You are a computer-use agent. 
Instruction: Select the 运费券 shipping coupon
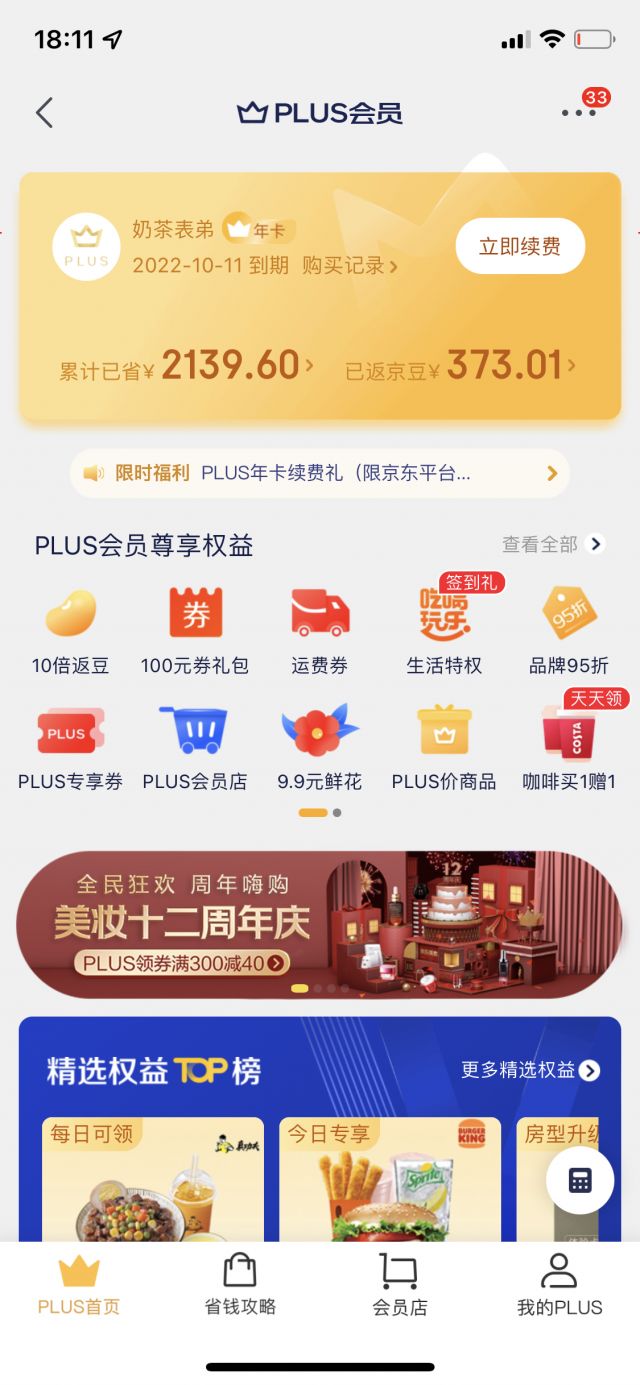point(320,628)
